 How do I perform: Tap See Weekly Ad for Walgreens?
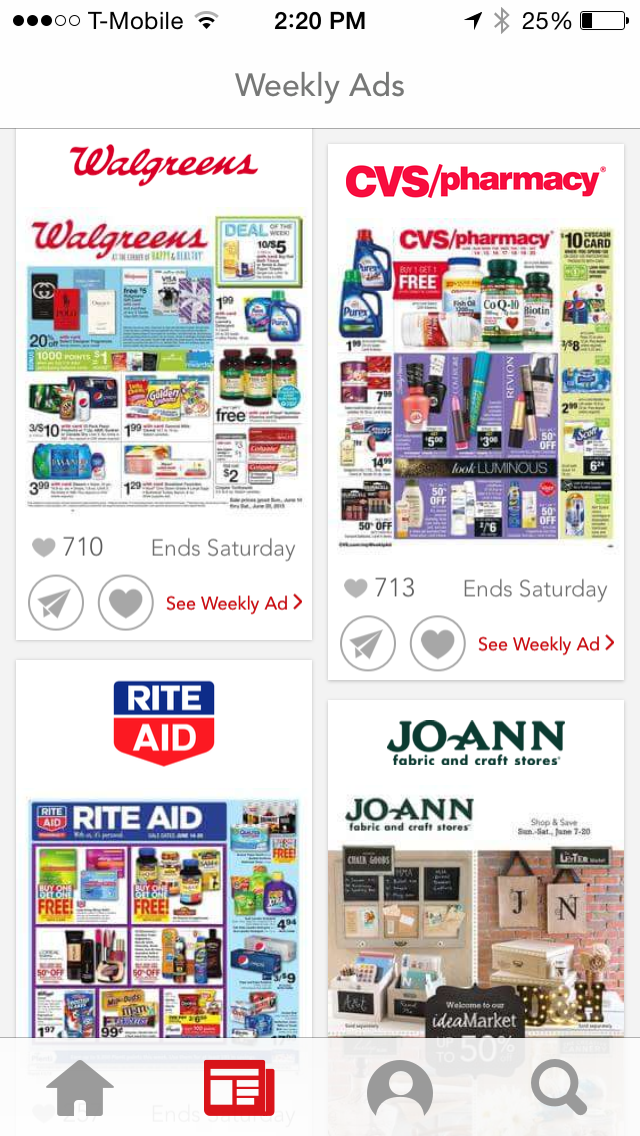point(234,603)
